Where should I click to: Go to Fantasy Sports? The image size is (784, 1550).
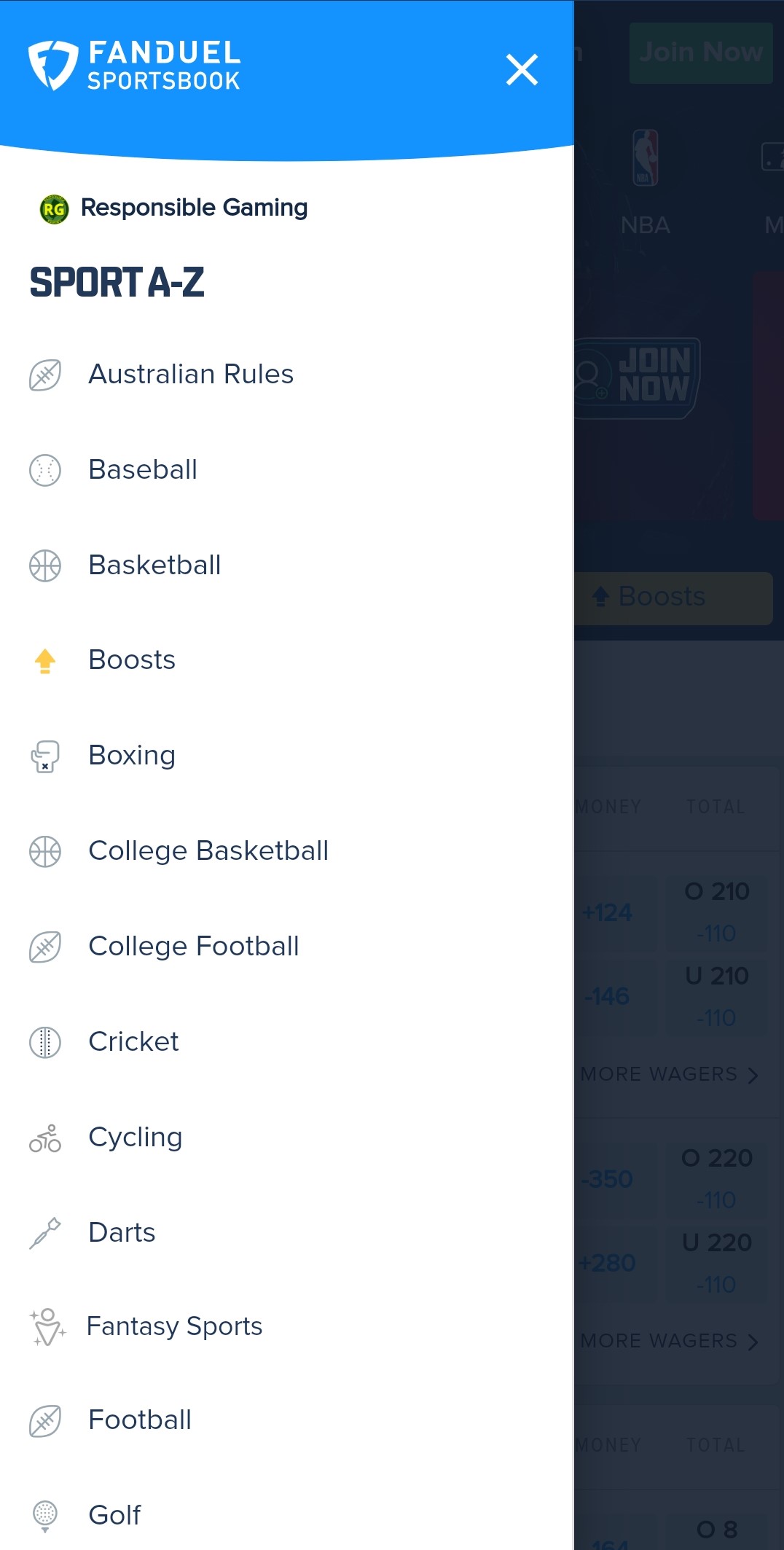pos(287,1327)
